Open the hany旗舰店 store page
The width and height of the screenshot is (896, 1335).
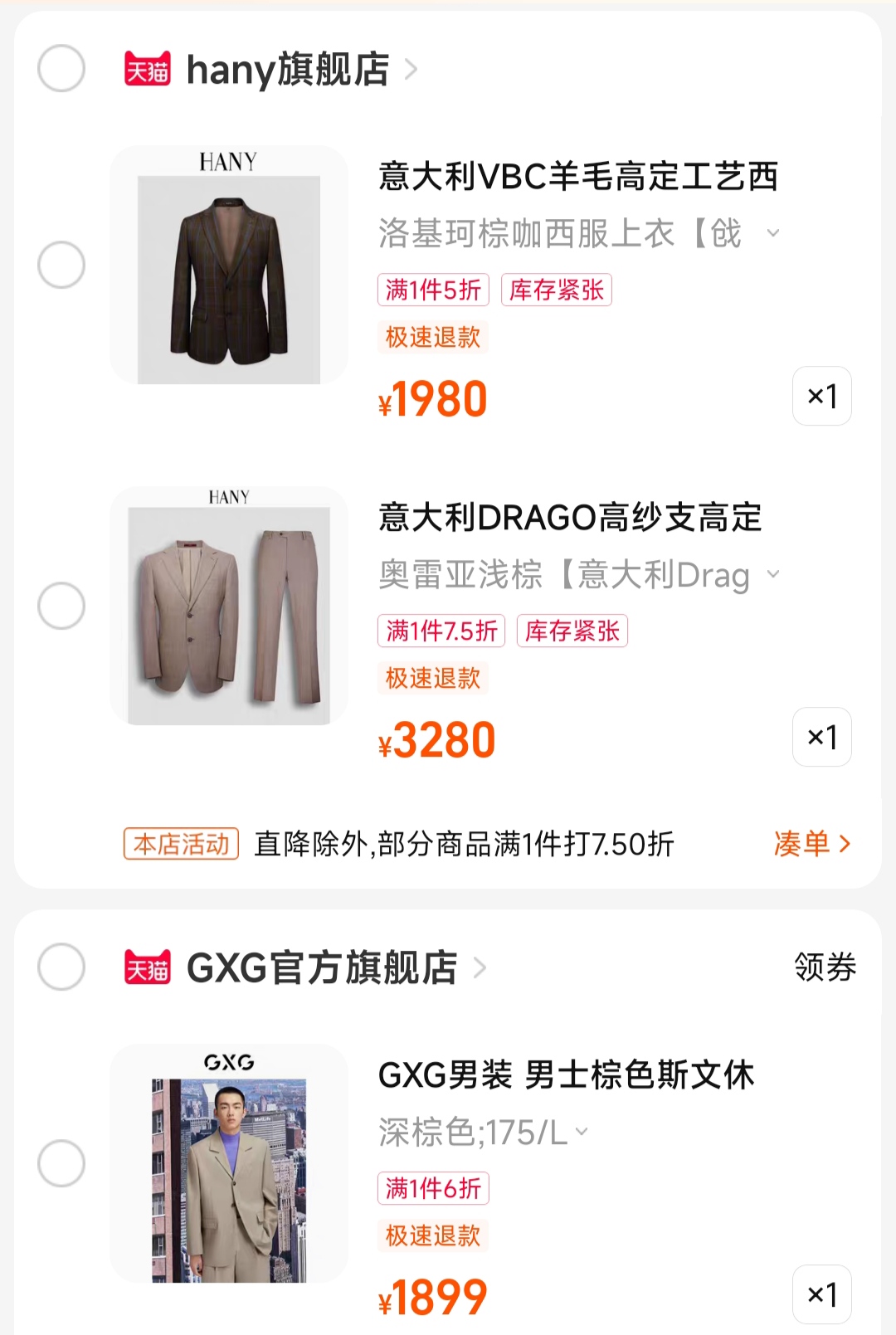(x=287, y=70)
